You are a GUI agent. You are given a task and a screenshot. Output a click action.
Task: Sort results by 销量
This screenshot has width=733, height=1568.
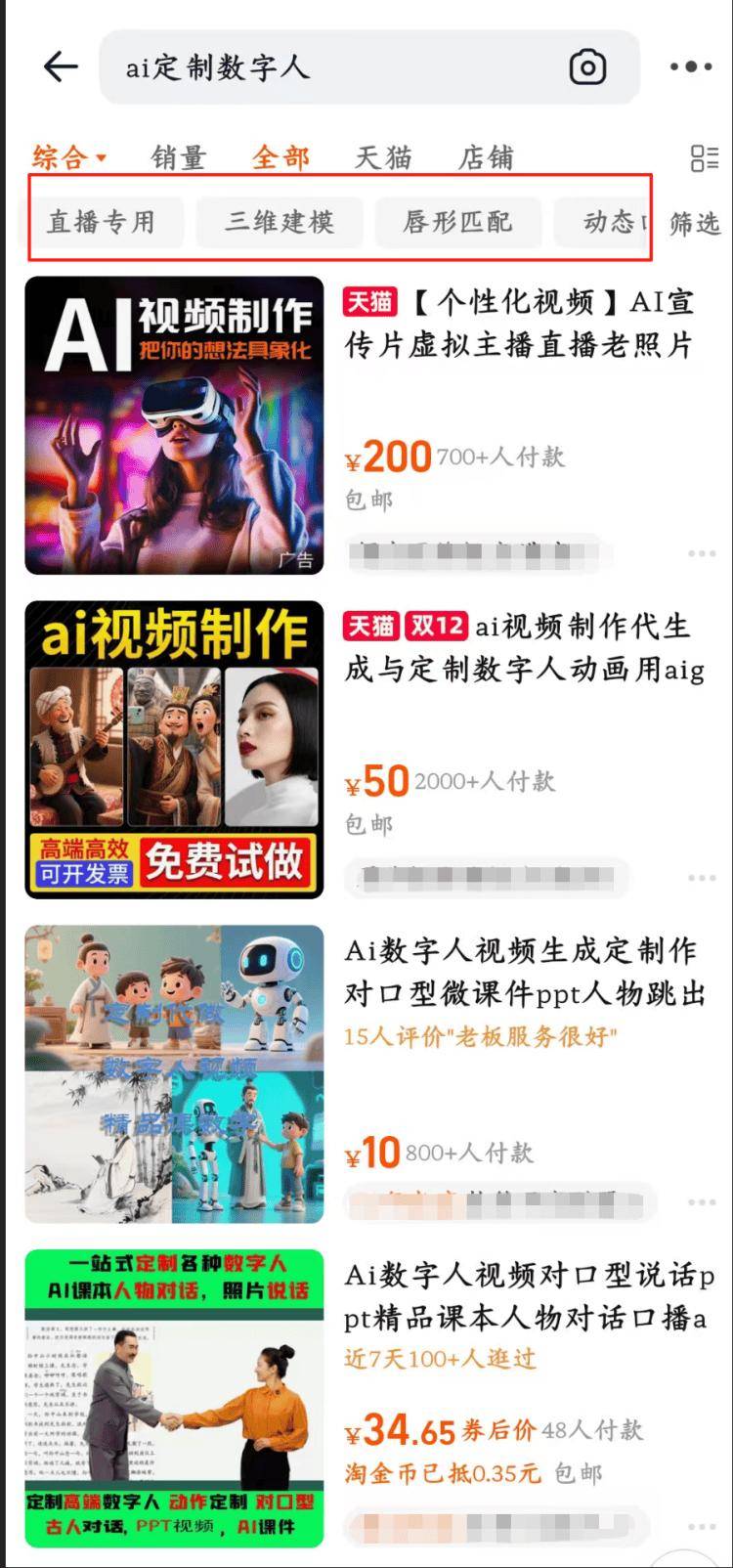pyautogui.click(x=179, y=157)
